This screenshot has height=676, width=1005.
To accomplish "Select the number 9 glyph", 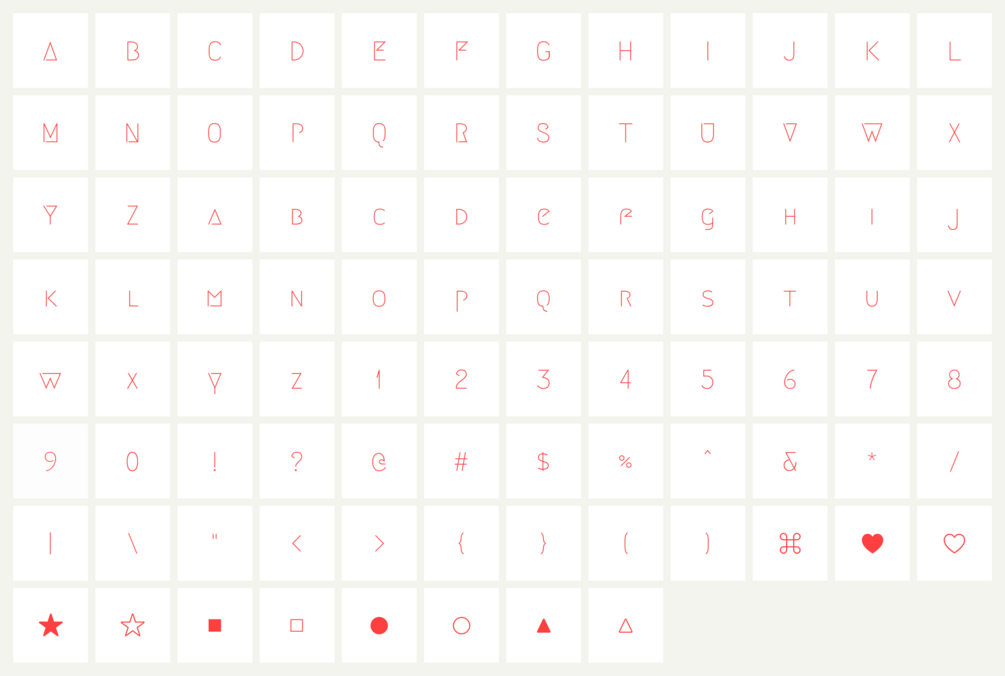I will 50,461.
